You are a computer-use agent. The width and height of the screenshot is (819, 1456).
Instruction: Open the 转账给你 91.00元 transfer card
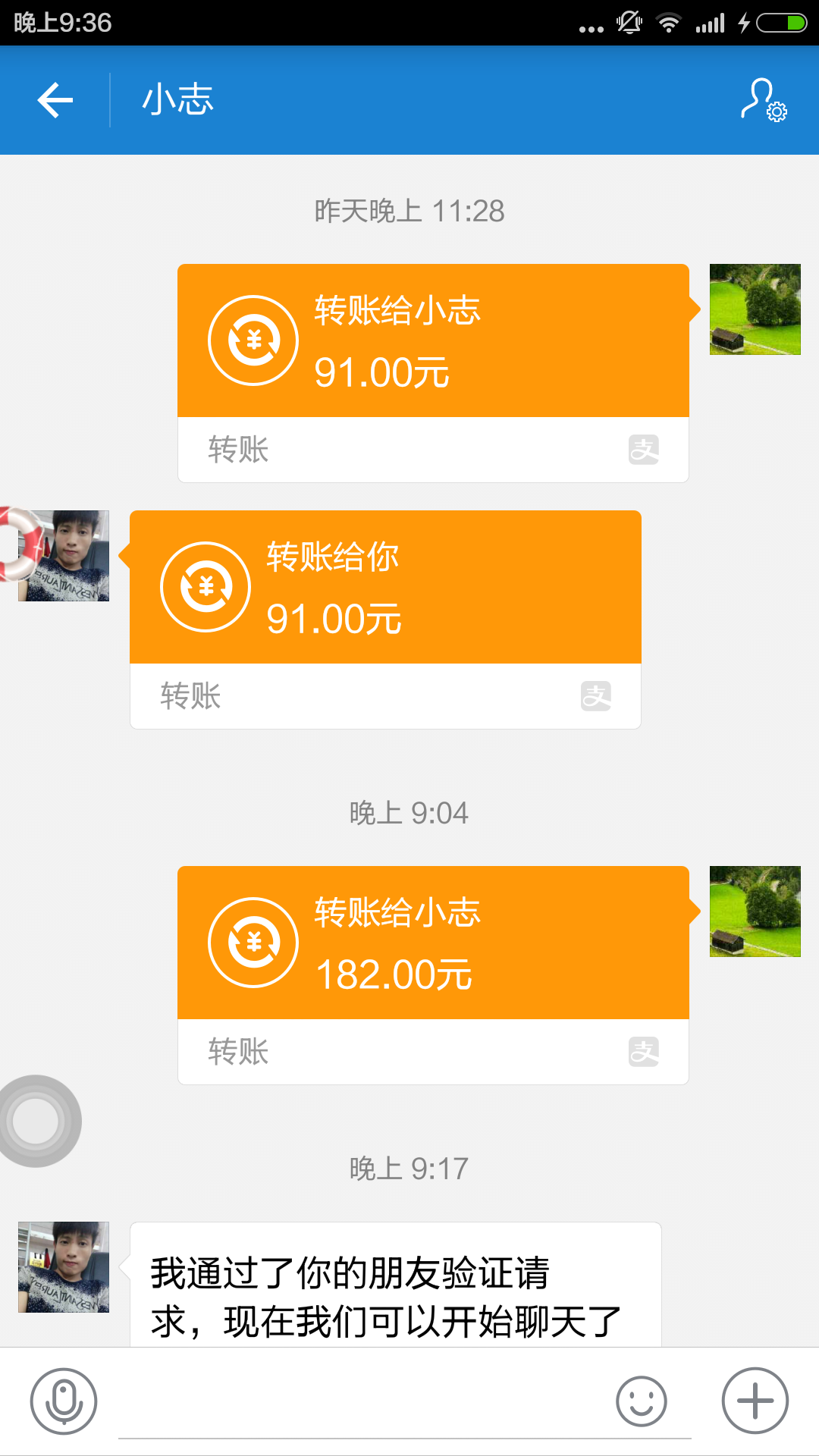pyautogui.click(x=385, y=620)
